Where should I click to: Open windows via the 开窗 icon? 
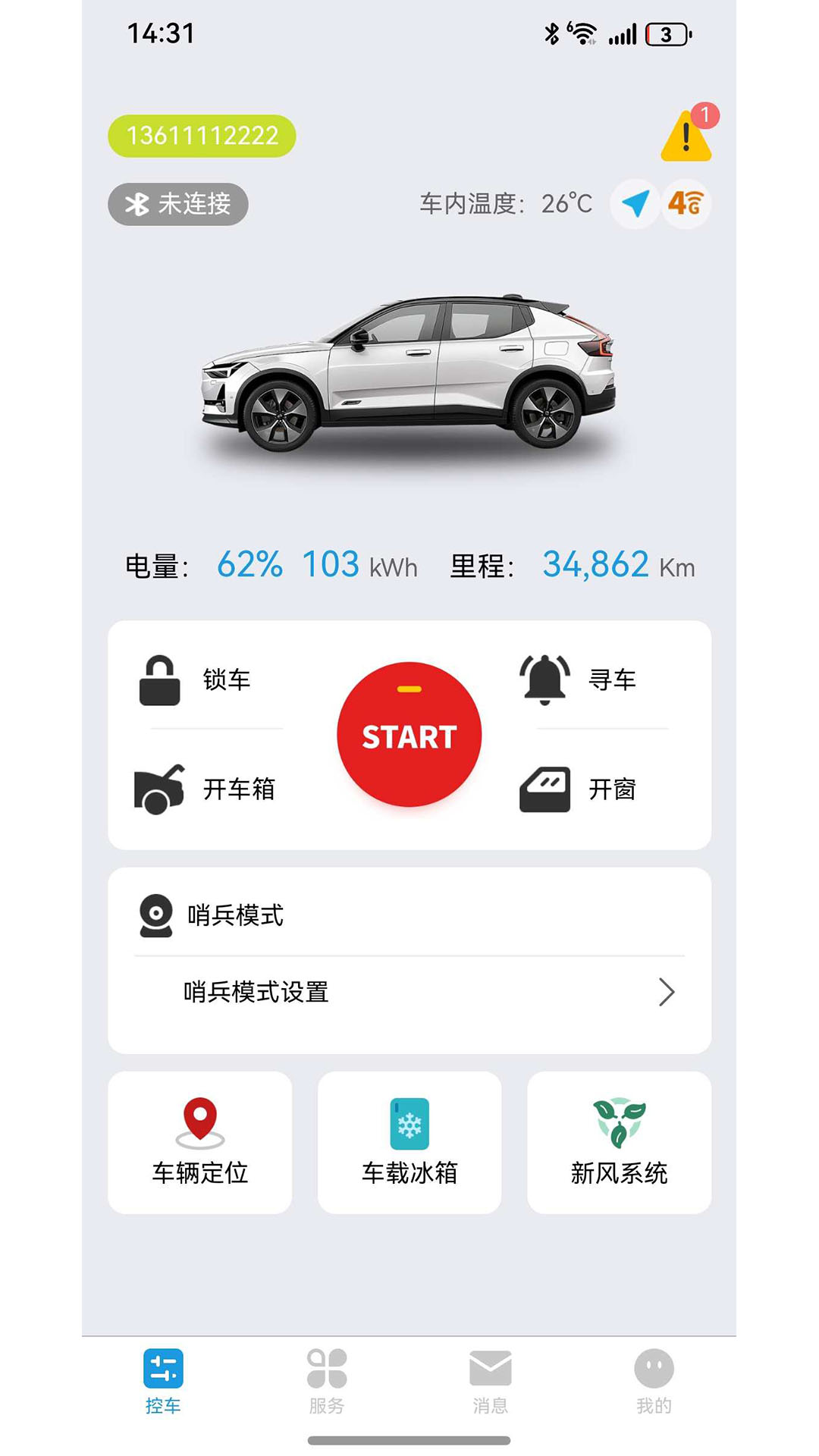[544, 789]
